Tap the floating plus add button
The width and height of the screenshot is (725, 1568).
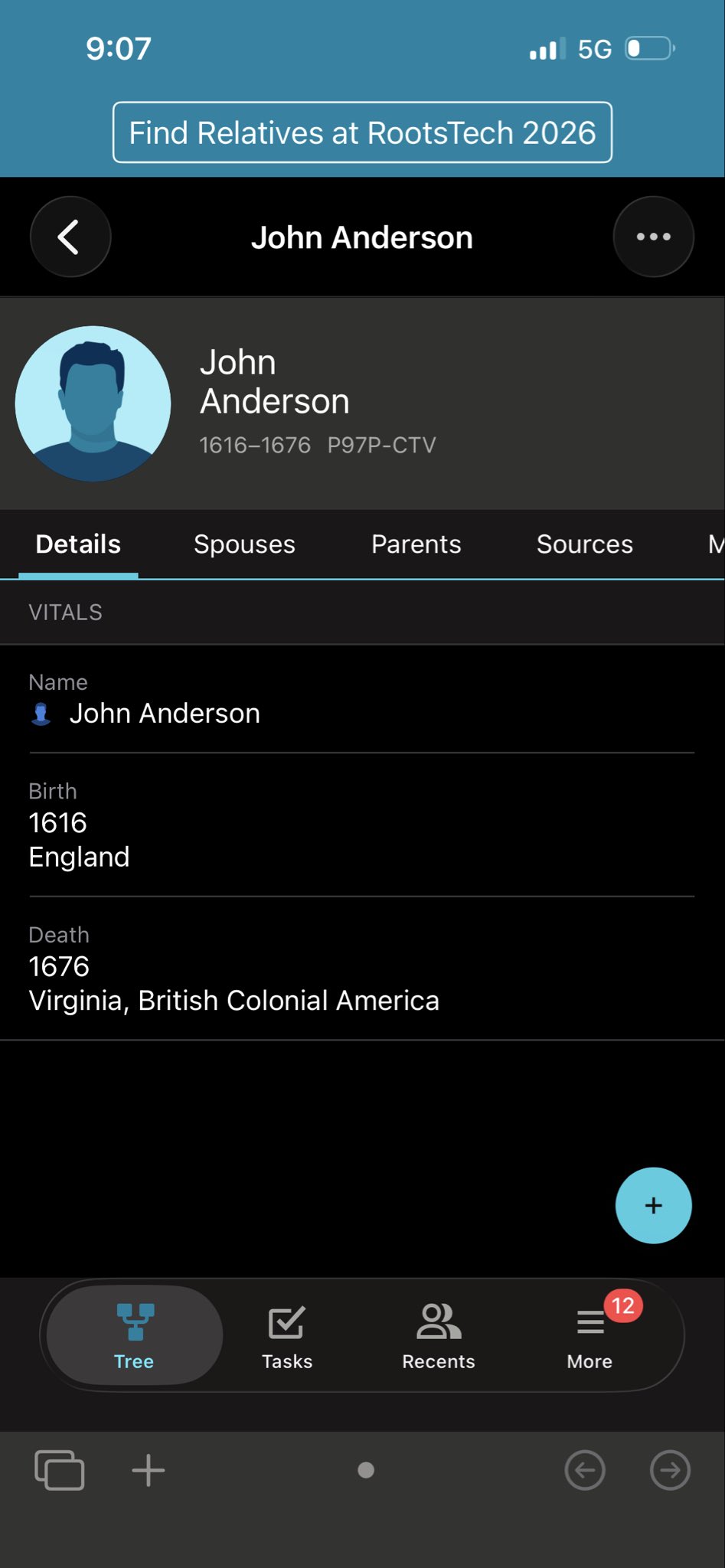[653, 1206]
